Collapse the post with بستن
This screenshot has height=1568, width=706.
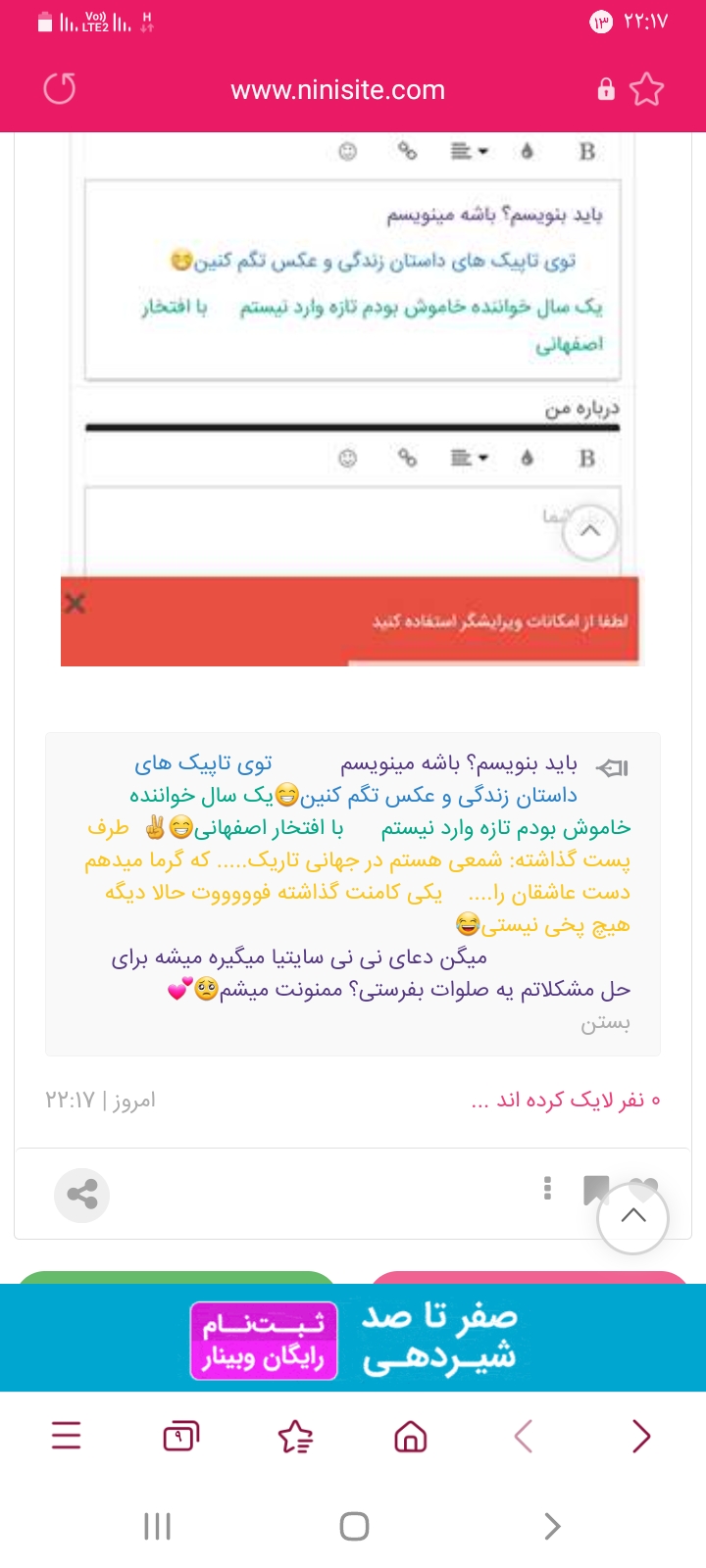pyautogui.click(x=605, y=1023)
